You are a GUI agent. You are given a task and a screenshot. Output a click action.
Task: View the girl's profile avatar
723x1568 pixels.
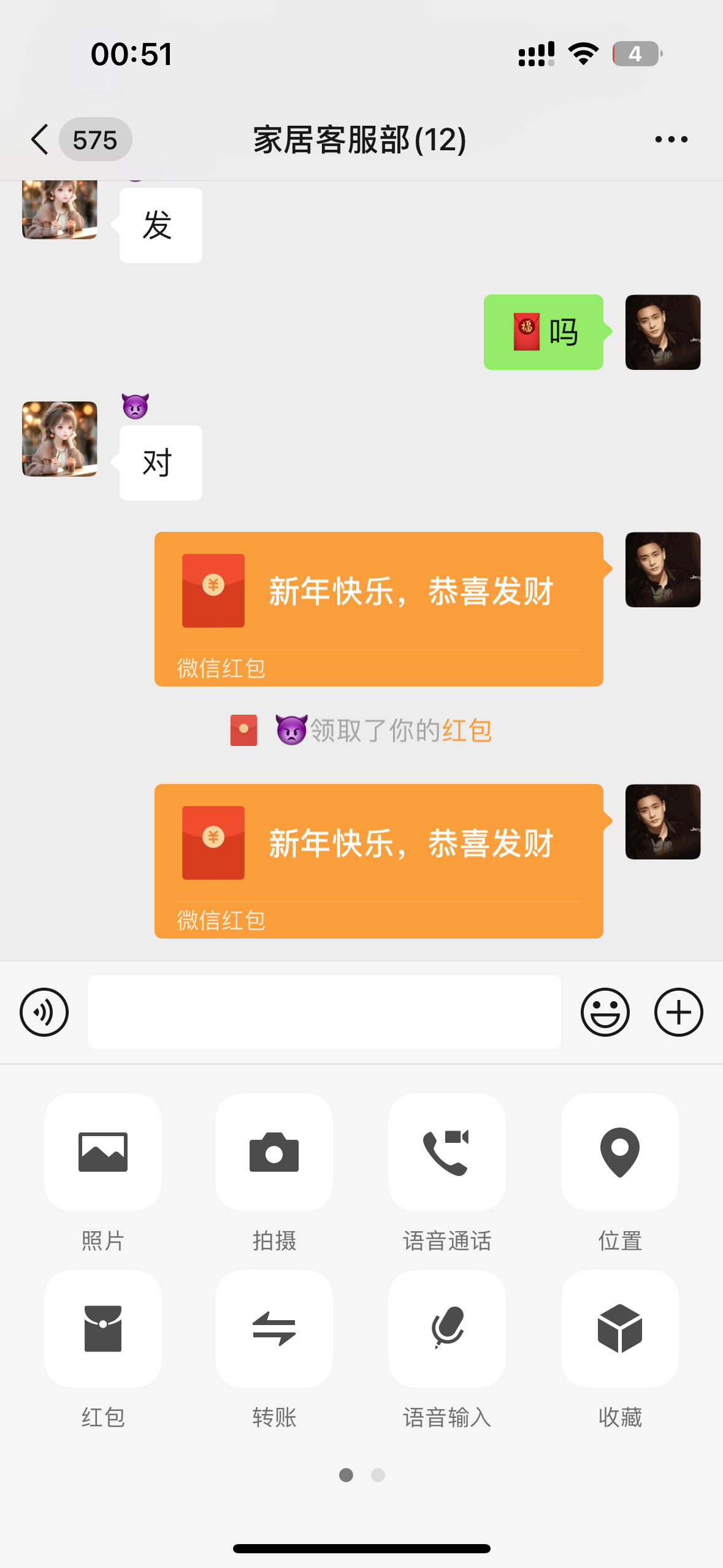click(59, 440)
